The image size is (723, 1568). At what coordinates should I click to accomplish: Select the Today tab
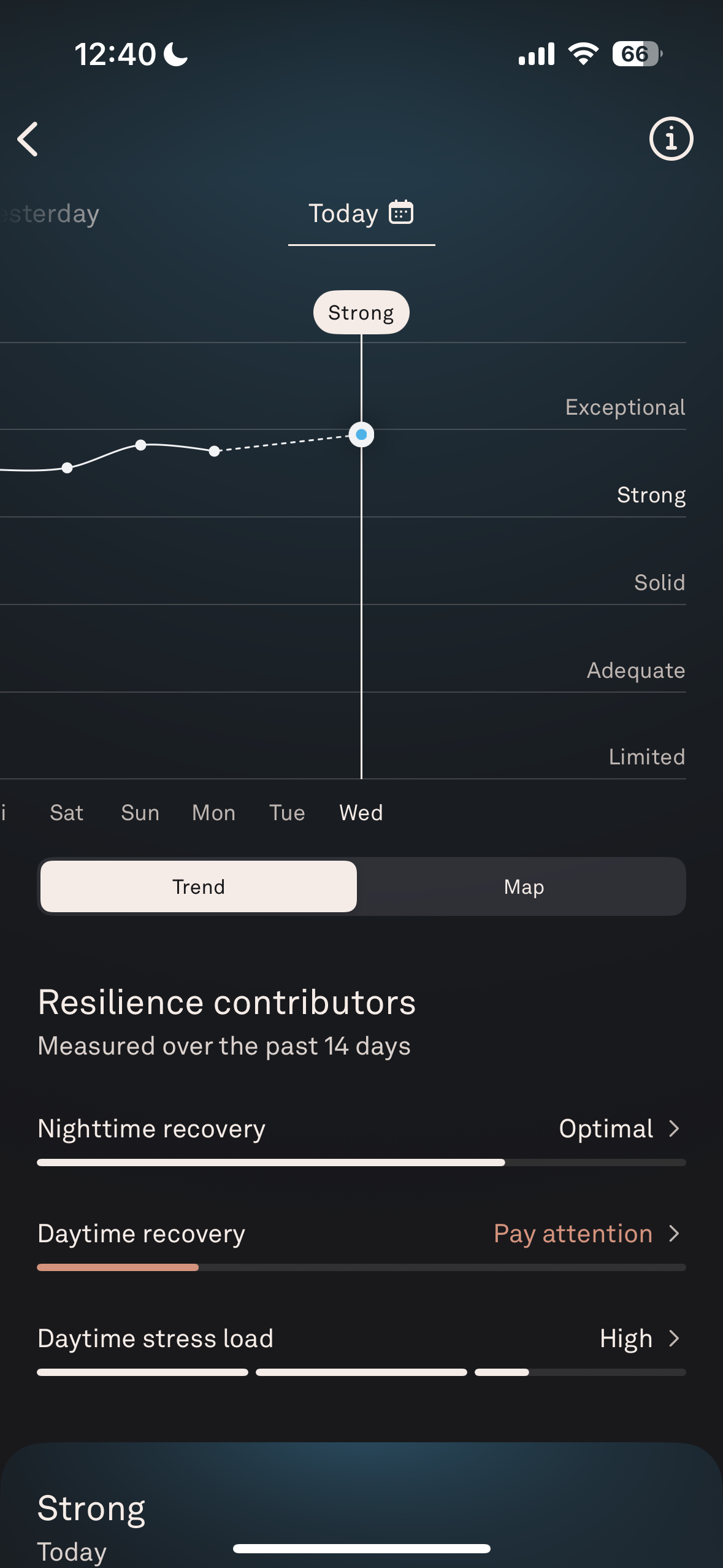point(344,213)
